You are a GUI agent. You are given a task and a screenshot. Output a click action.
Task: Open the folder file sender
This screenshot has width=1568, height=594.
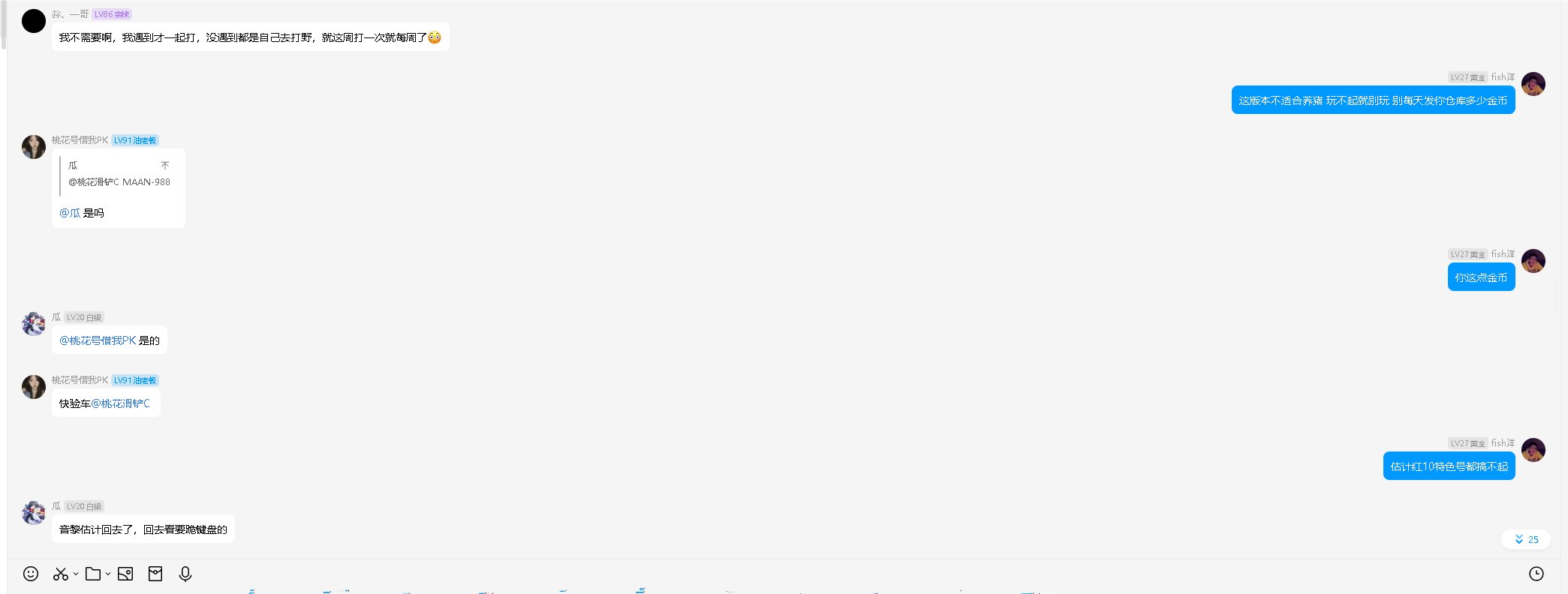tap(93, 574)
